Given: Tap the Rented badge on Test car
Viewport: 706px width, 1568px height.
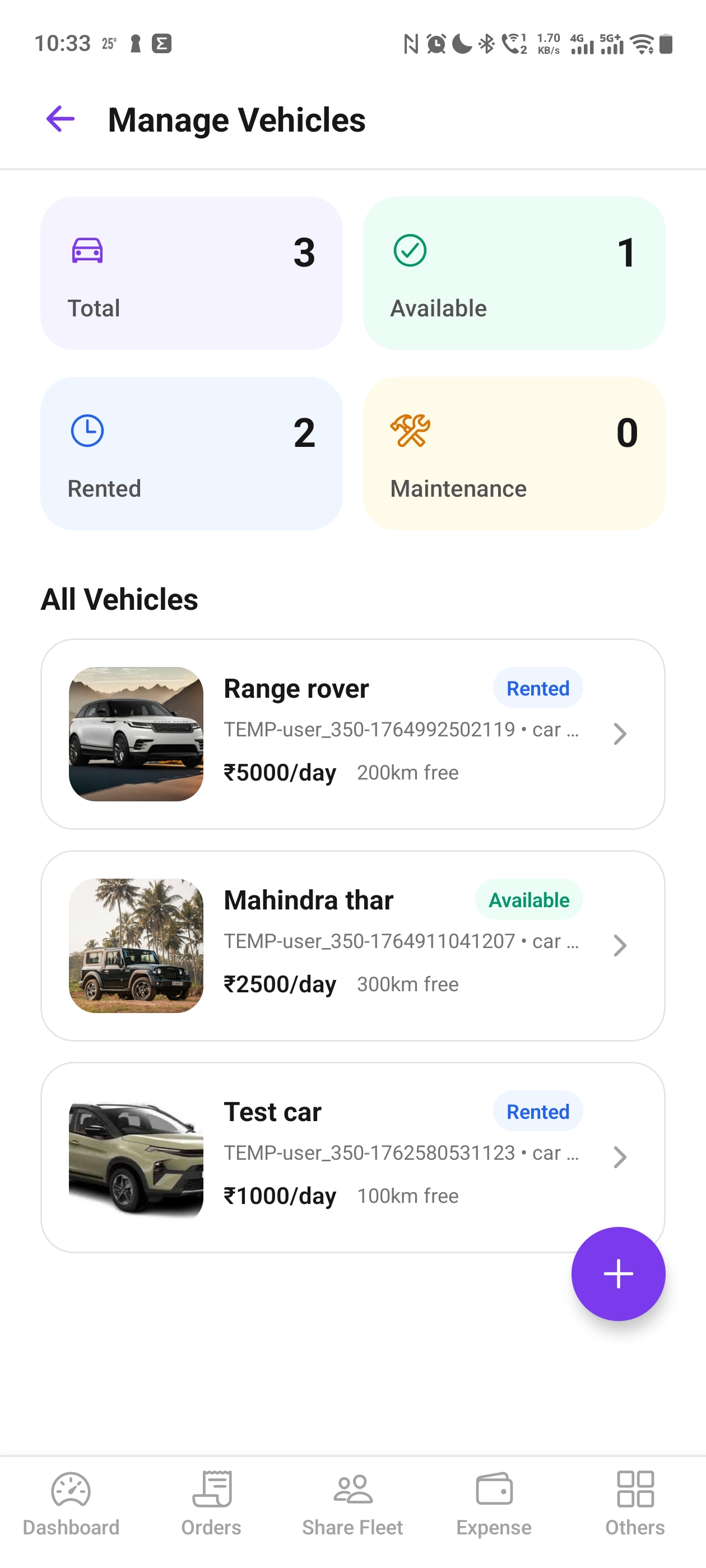Looking at the screenshot, I should [x=537, y=1111].
